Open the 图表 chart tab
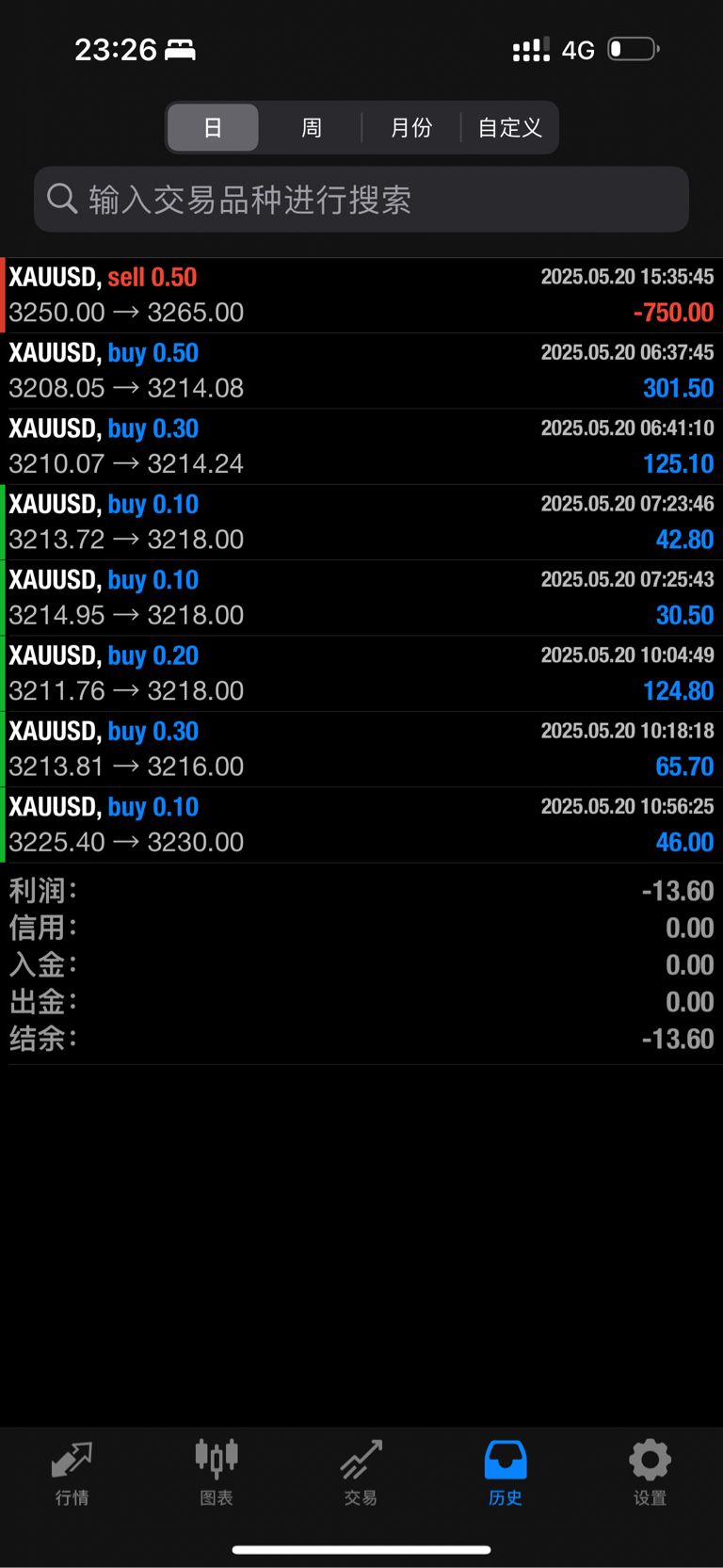 coord(217,1473)
